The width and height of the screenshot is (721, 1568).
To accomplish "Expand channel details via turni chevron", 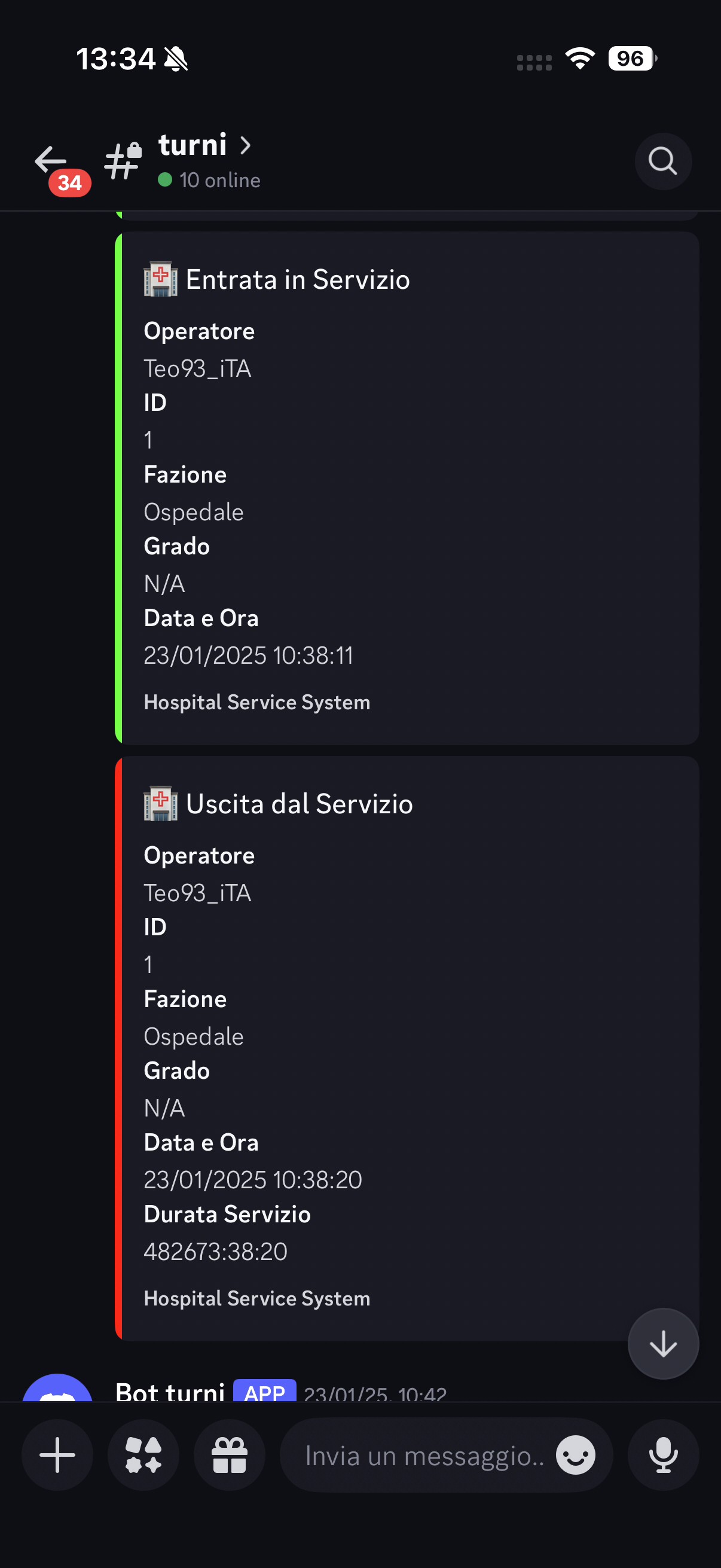I will (246, 145).
